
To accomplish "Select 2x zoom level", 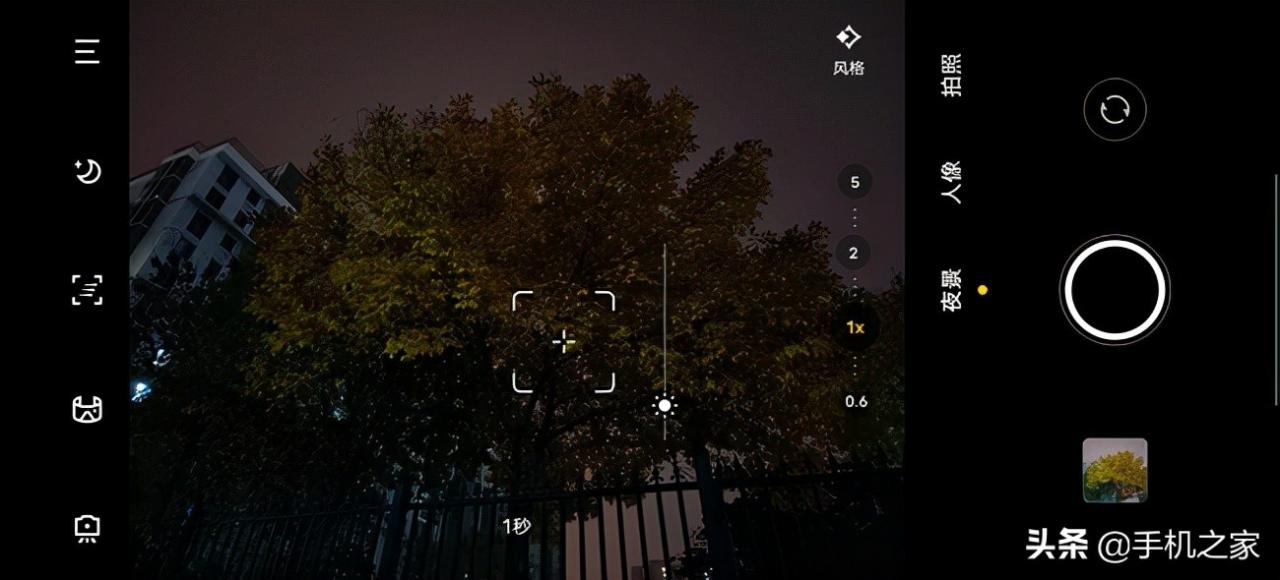I will [853, 253].
